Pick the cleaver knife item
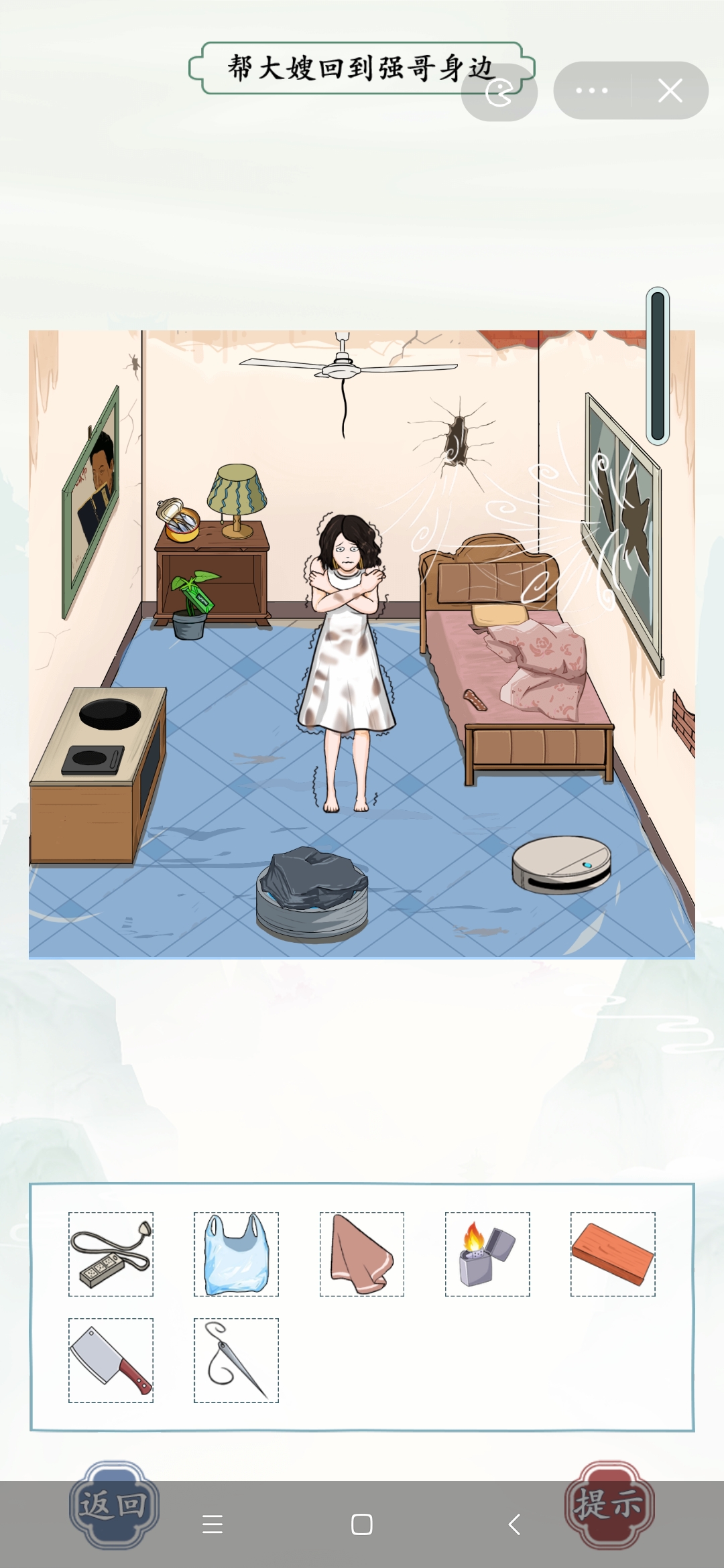This screenshot has height=1568, width=724. coord(111,1360)
